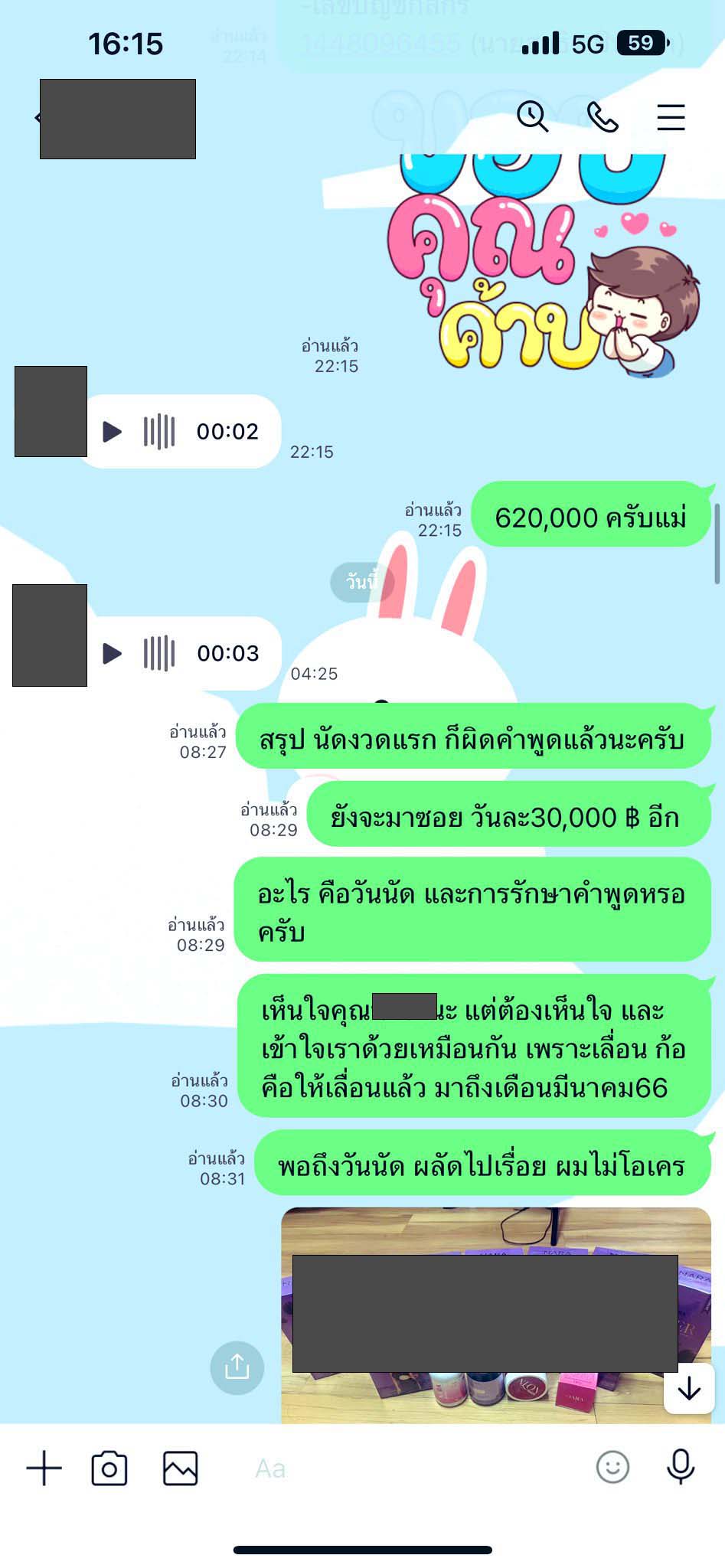
Task: Open the camera
Action: 109,1468
